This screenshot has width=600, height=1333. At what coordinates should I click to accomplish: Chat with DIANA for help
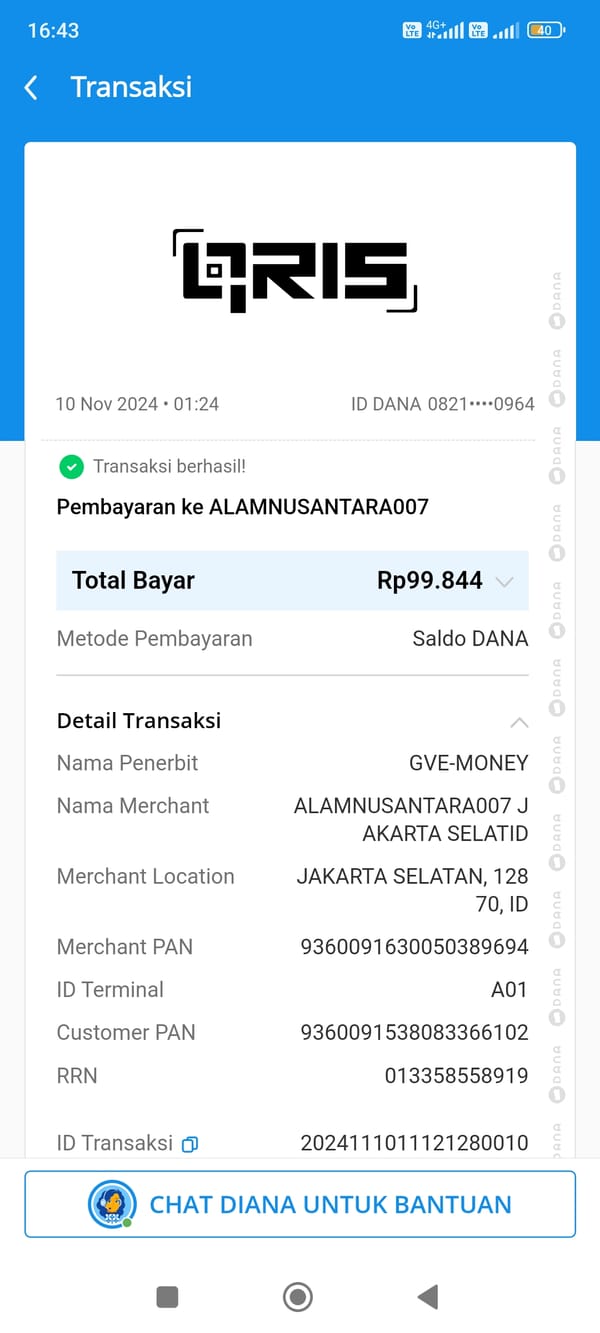coord(300,1205)
